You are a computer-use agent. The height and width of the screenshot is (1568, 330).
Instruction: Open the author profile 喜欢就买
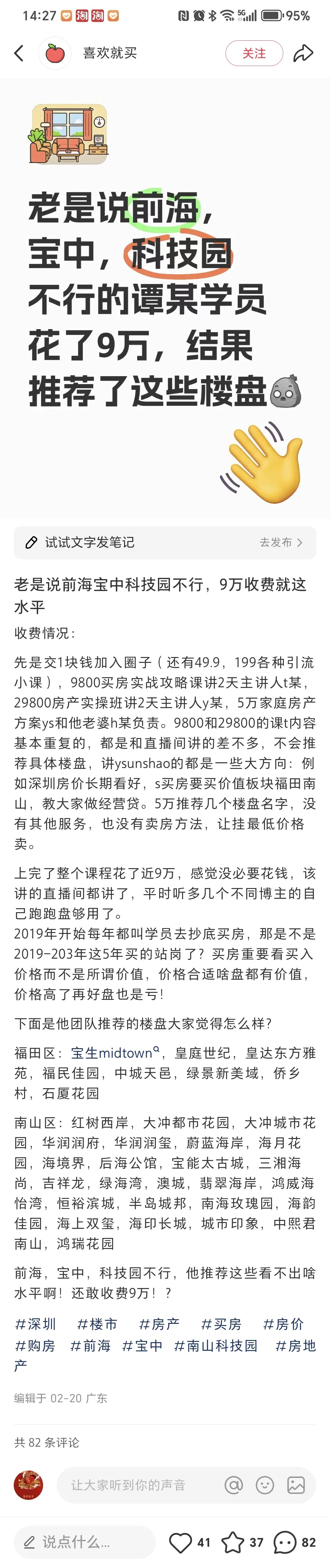pos(110,53)
